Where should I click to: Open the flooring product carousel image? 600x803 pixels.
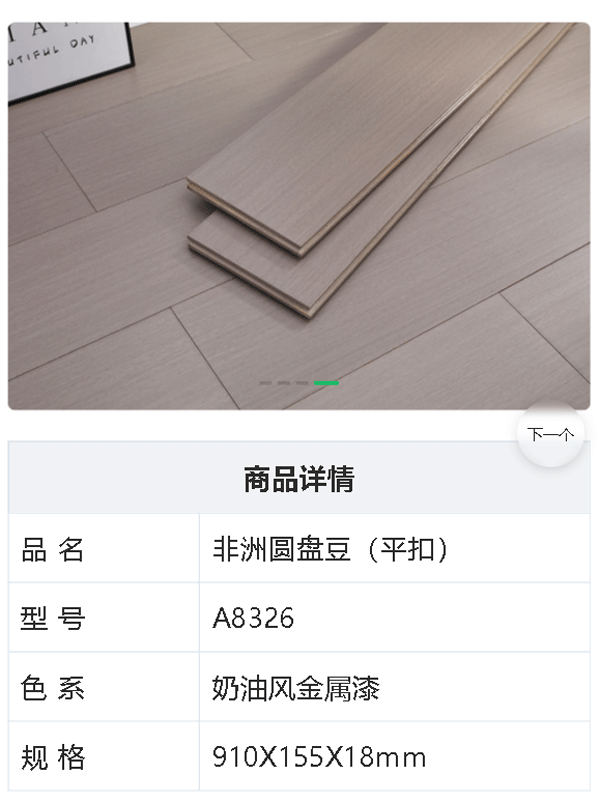tap(300, 200)
